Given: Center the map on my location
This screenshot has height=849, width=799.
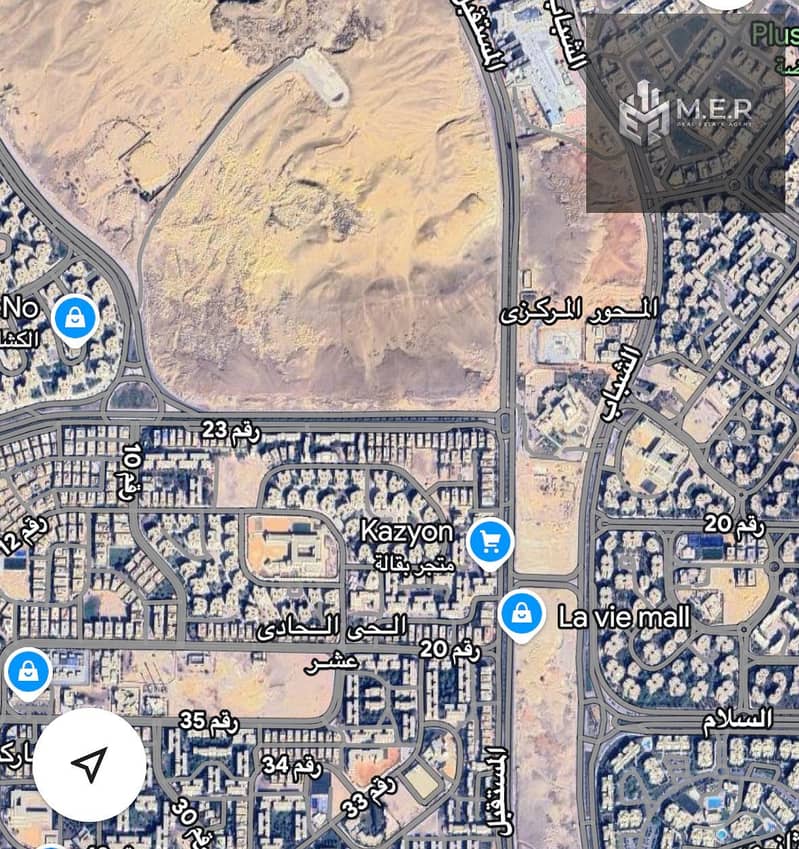Looking at the screenshot, I should click(x=90, y=765).
